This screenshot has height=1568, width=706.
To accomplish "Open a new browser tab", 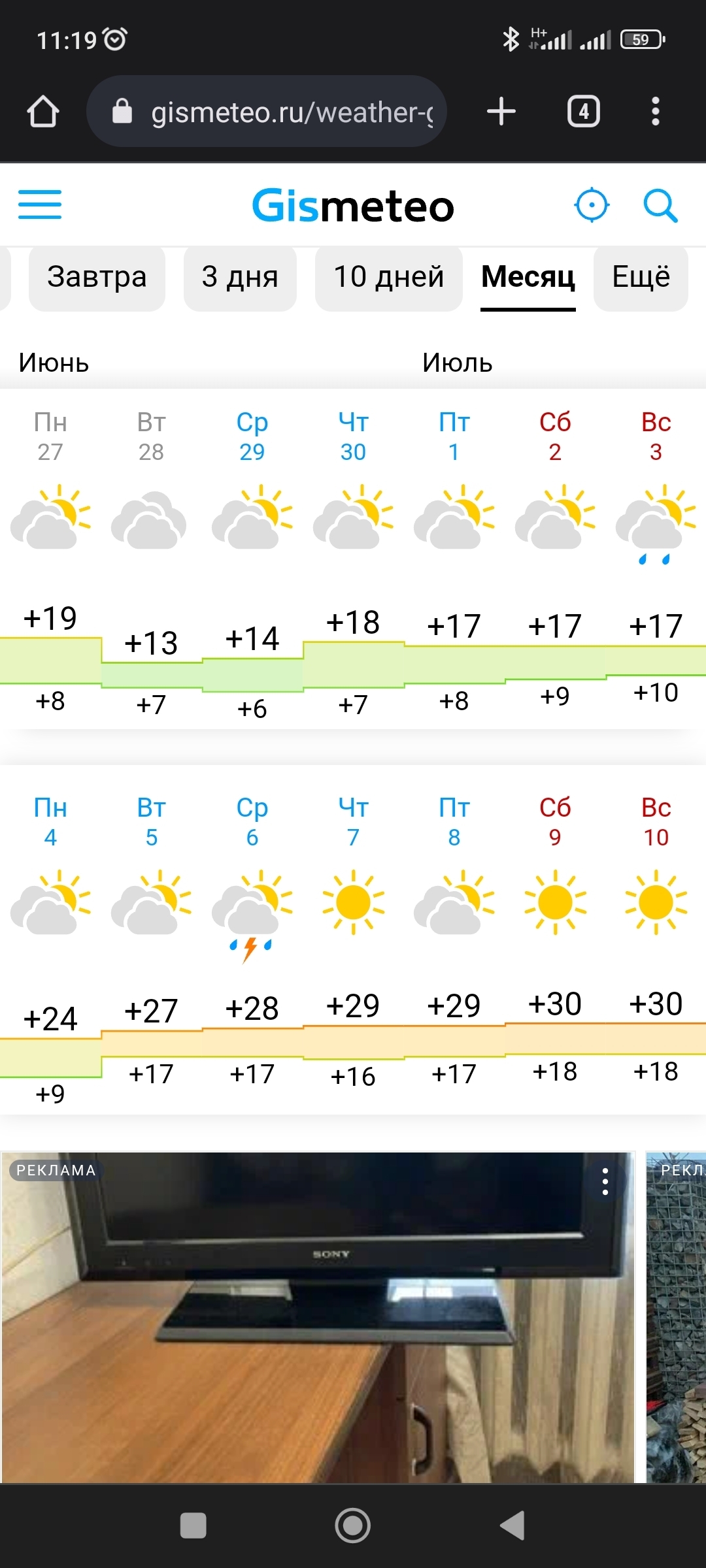I will pos(501,112).
